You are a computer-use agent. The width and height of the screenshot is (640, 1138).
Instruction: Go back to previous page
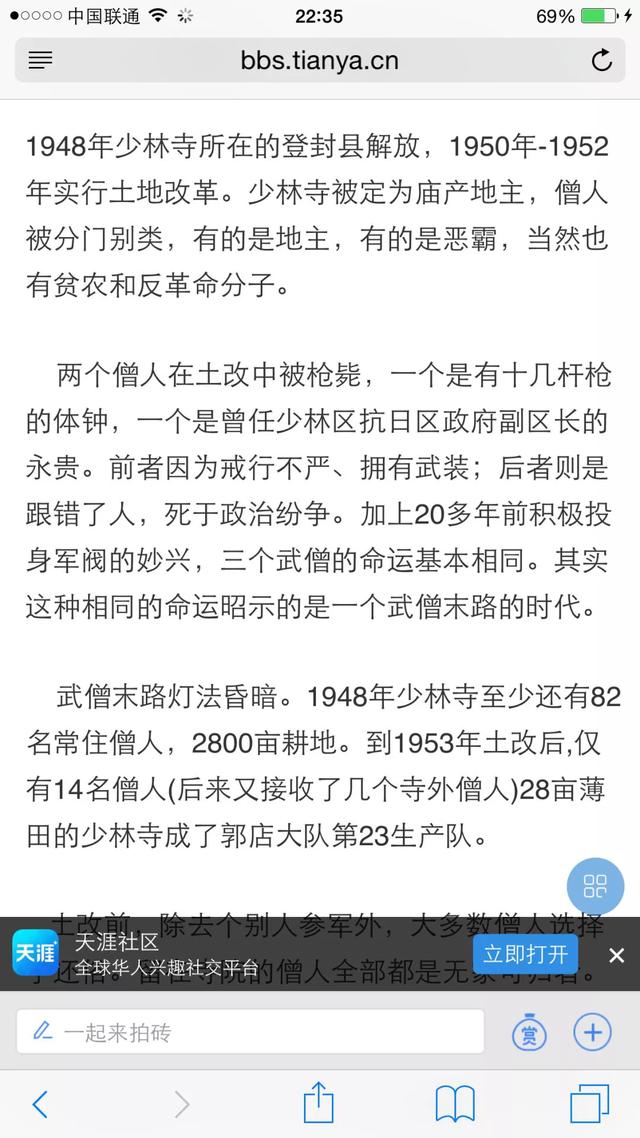(x=40, y=1103)
